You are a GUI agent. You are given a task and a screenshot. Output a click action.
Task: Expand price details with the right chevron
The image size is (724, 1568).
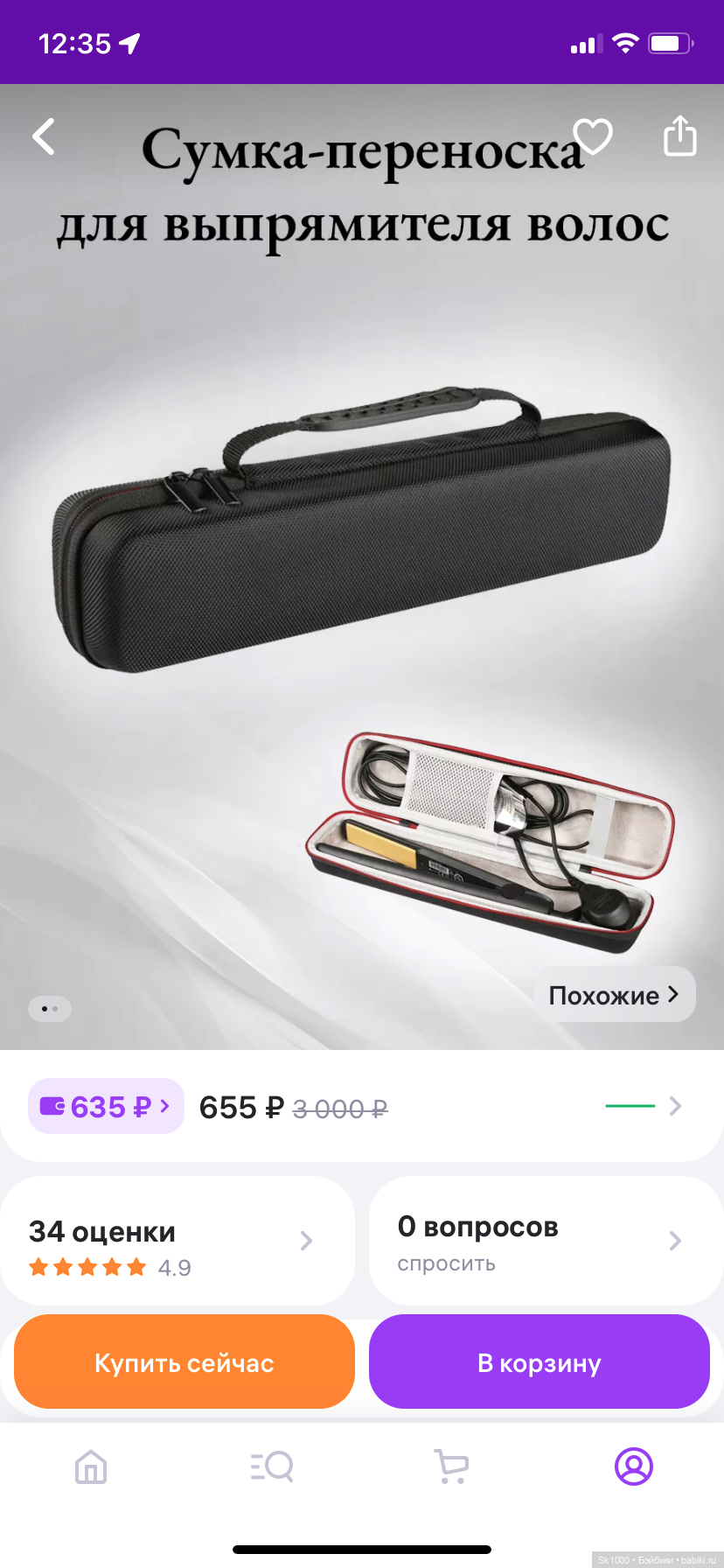(x=674, y=1107)
